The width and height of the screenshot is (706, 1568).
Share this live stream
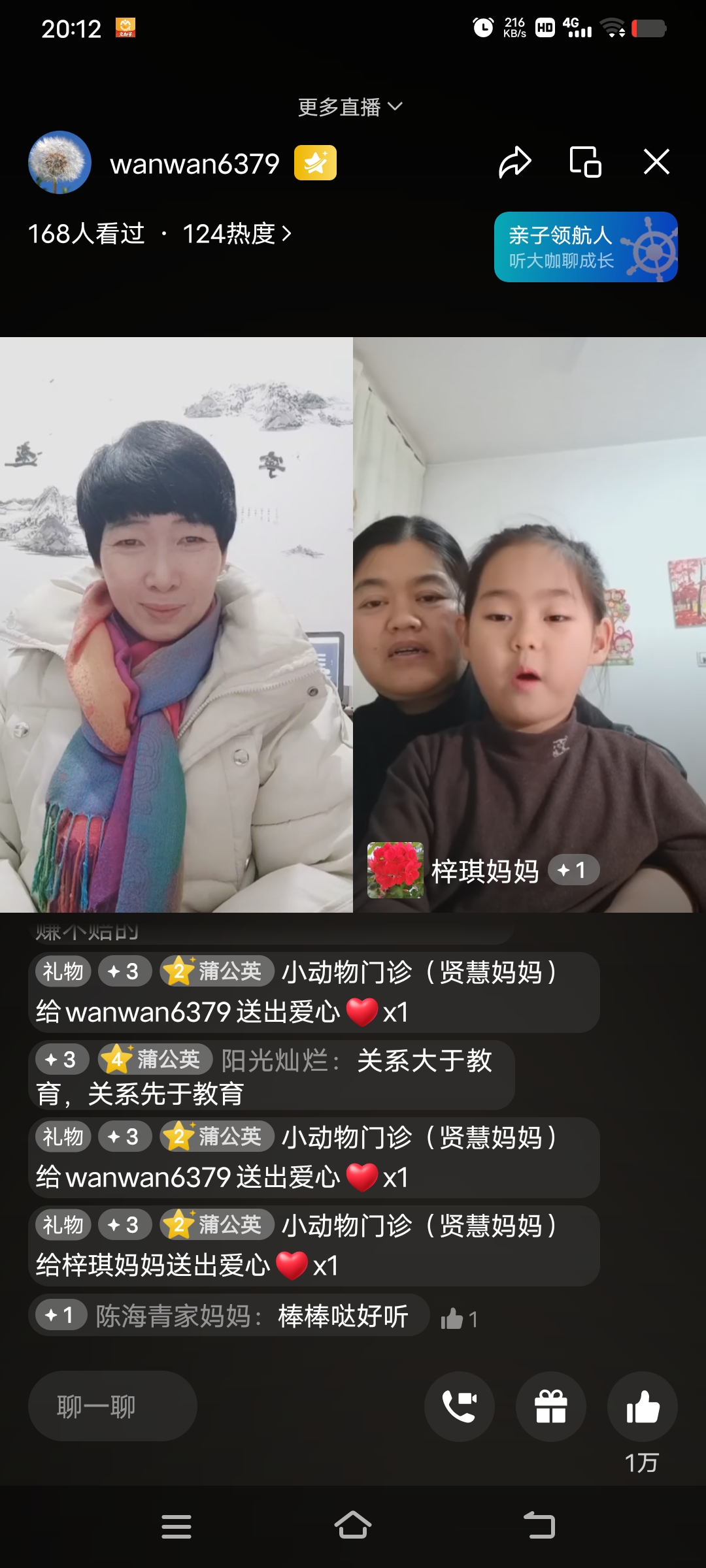pyautogui.click(x=514, y=162)
